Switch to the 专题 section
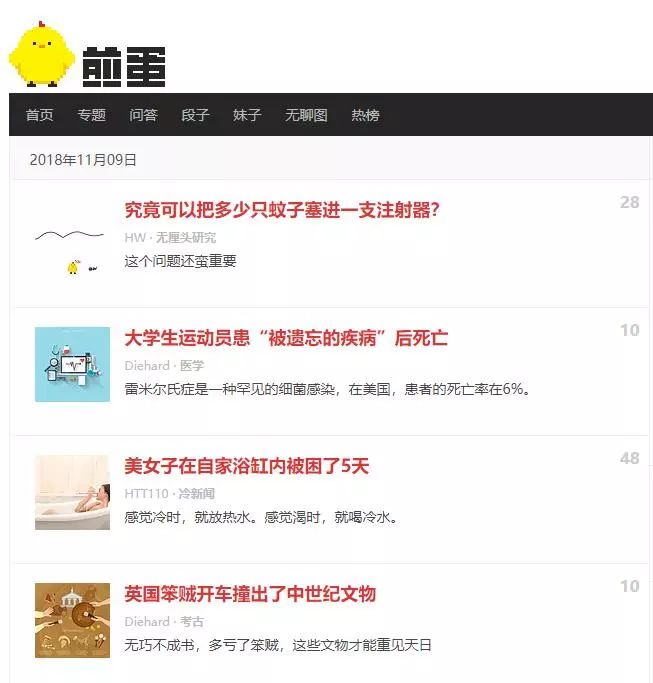This screenshot has width=653, height=683. click(91, 115)
